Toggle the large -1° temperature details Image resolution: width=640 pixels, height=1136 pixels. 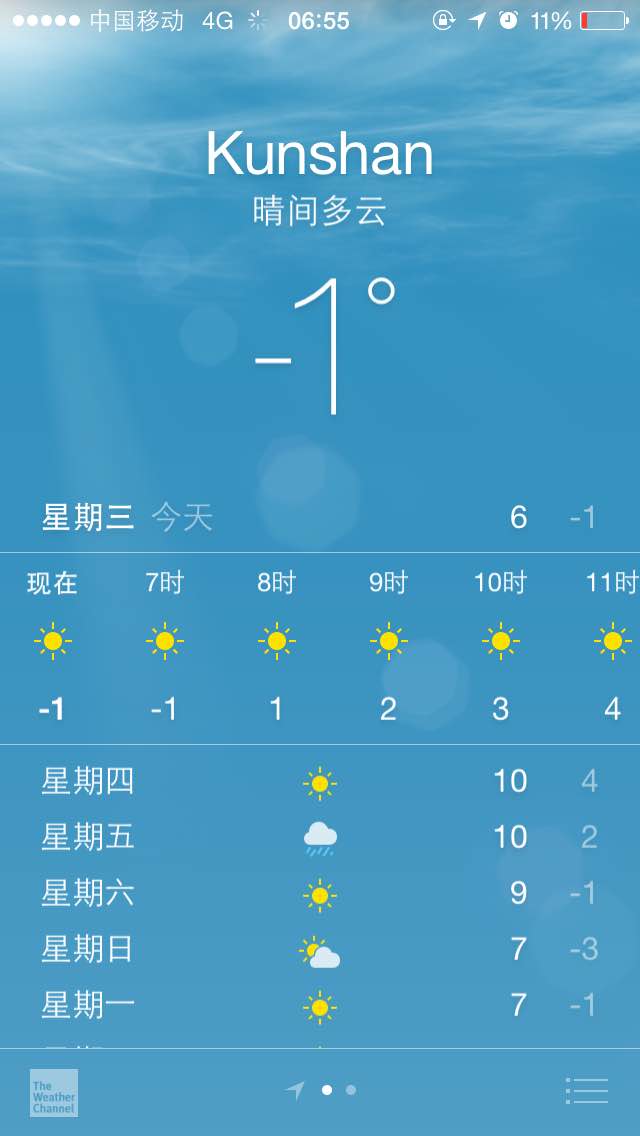[325, 346]
